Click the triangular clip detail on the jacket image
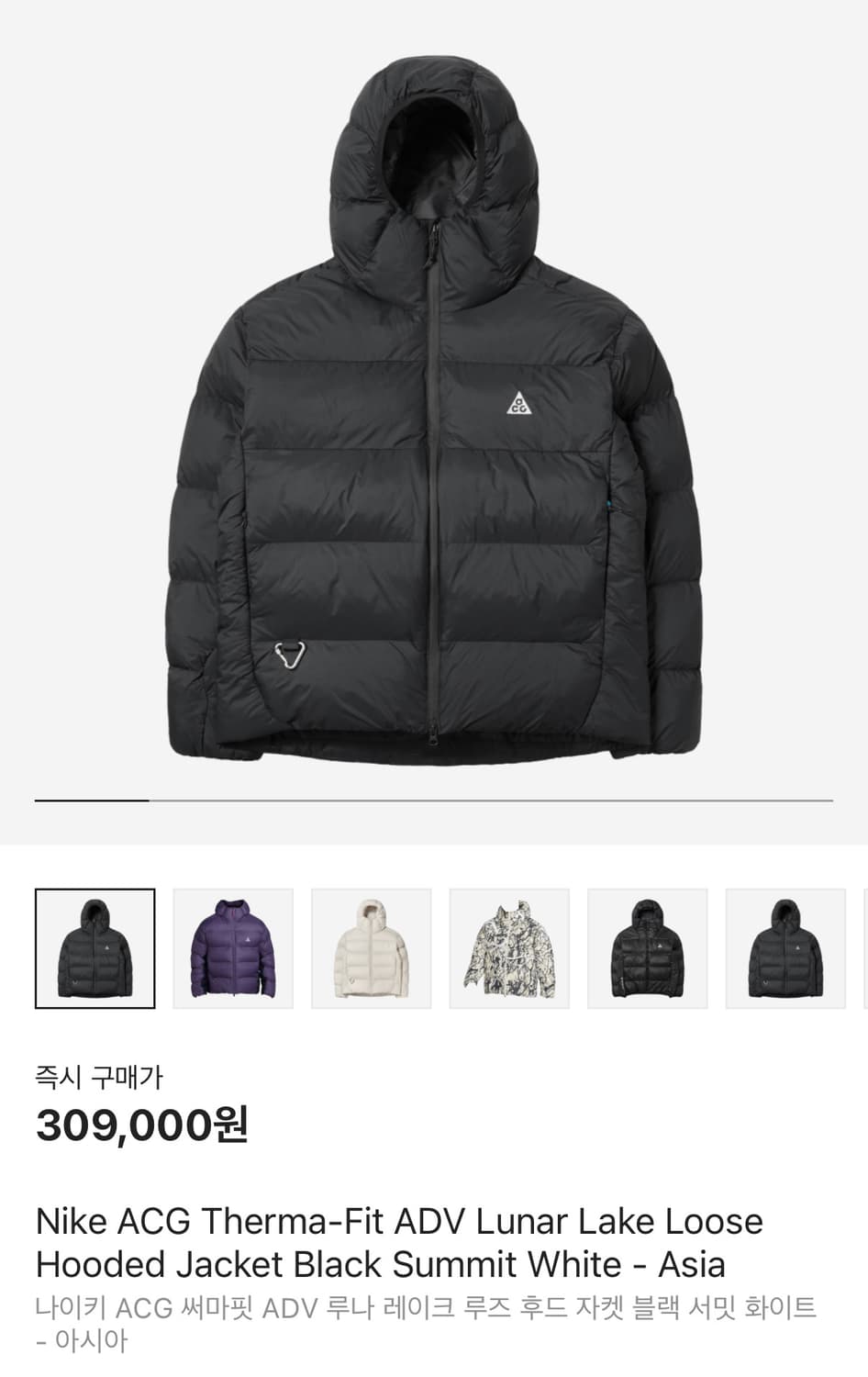This screenshot has height=1377, width=868. coord(288,655)
